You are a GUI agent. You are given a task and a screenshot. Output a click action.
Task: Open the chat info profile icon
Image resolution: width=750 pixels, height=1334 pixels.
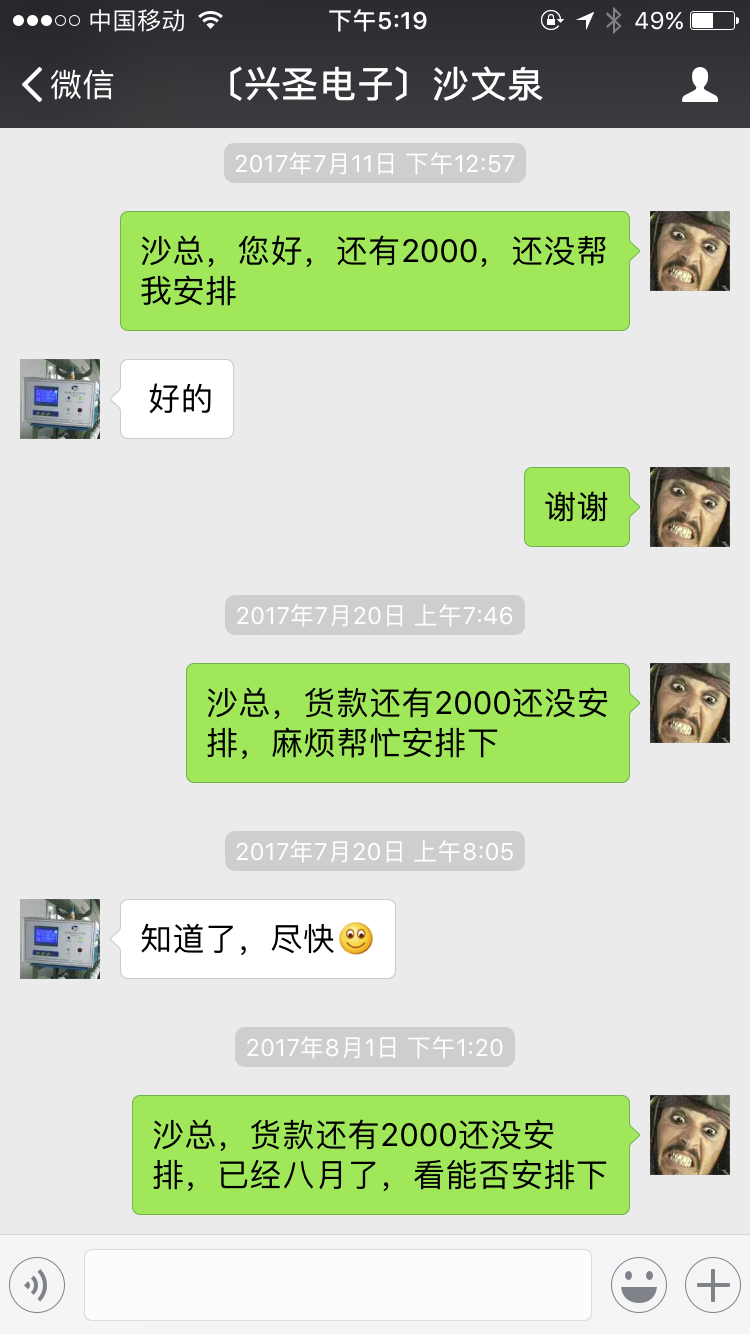(699, 85)
